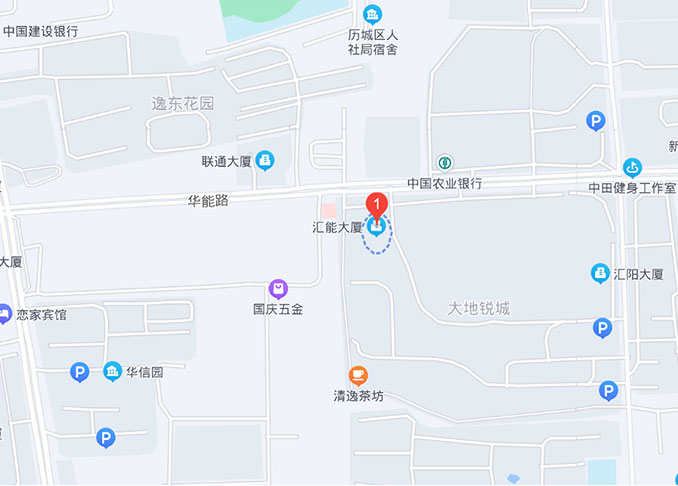Select the 中国农业银行 bank marker

tap(445, 163)
